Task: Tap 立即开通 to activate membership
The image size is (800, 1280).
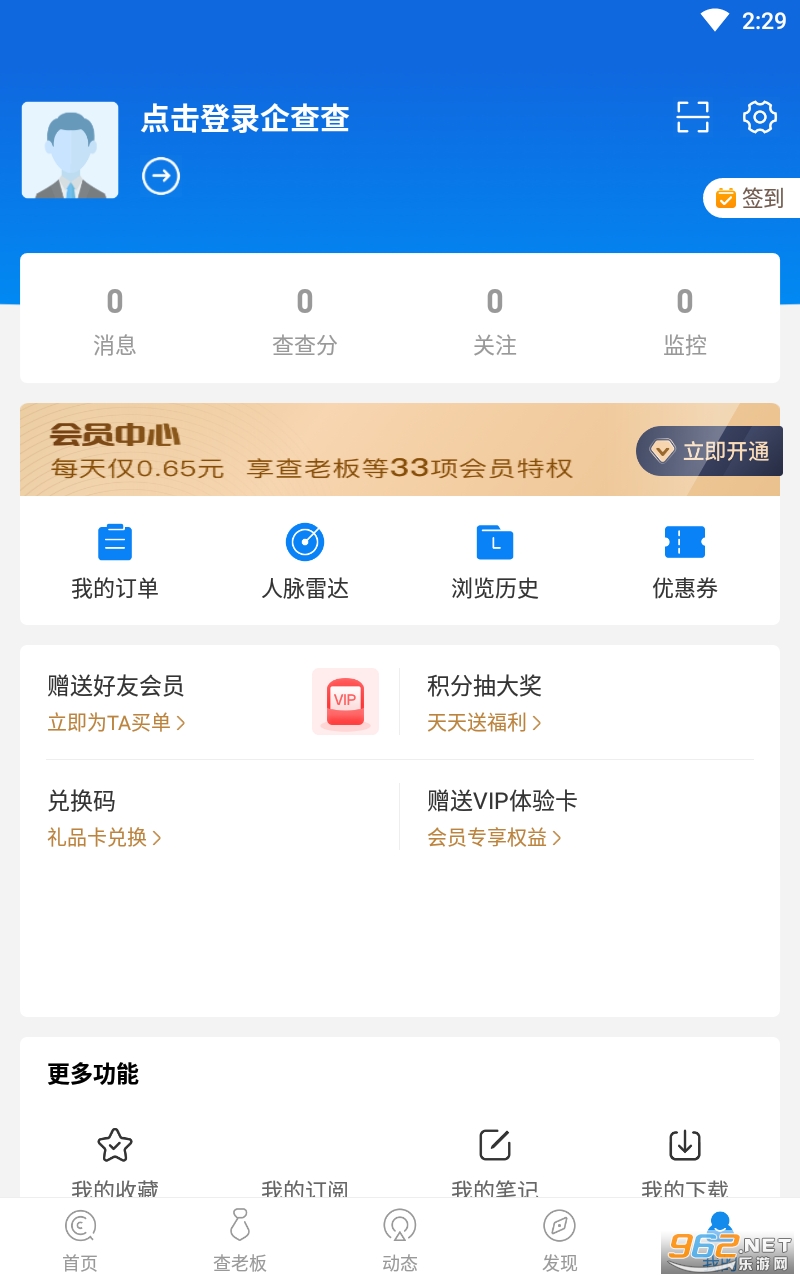Action: [711, 451]
